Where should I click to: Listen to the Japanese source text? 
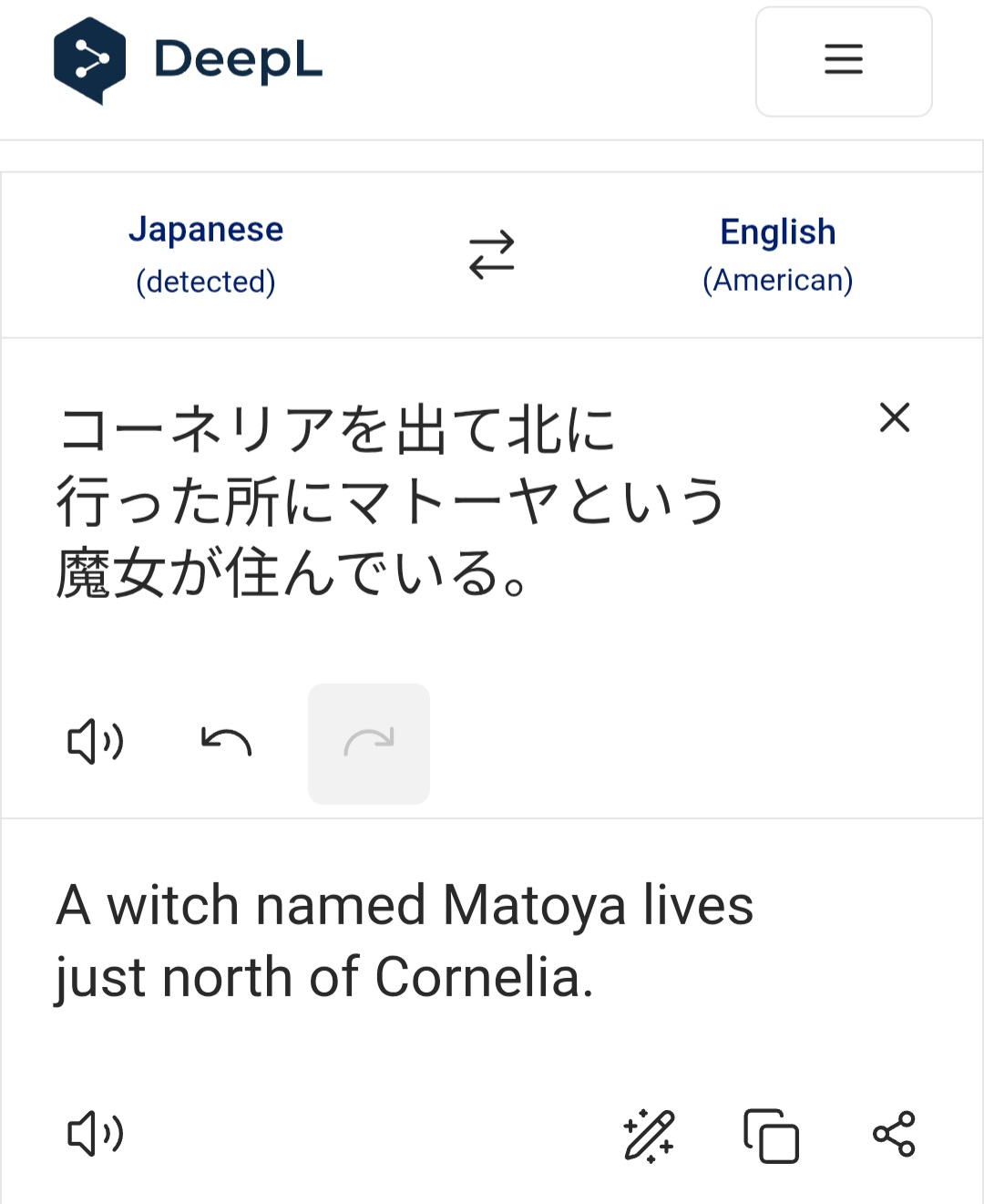[x=95, y=742]
